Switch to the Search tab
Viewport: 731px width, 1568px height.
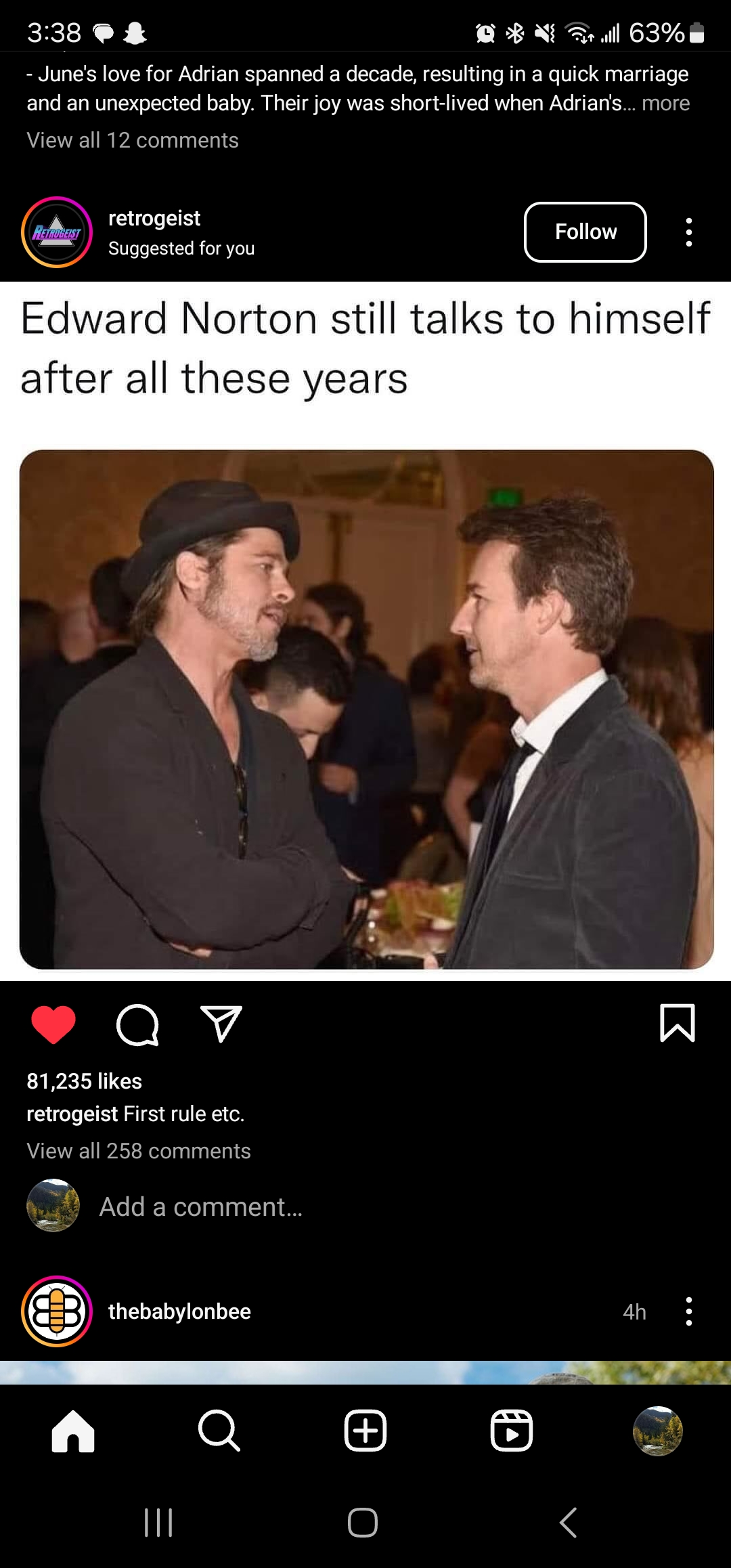tap(219, 1431)
